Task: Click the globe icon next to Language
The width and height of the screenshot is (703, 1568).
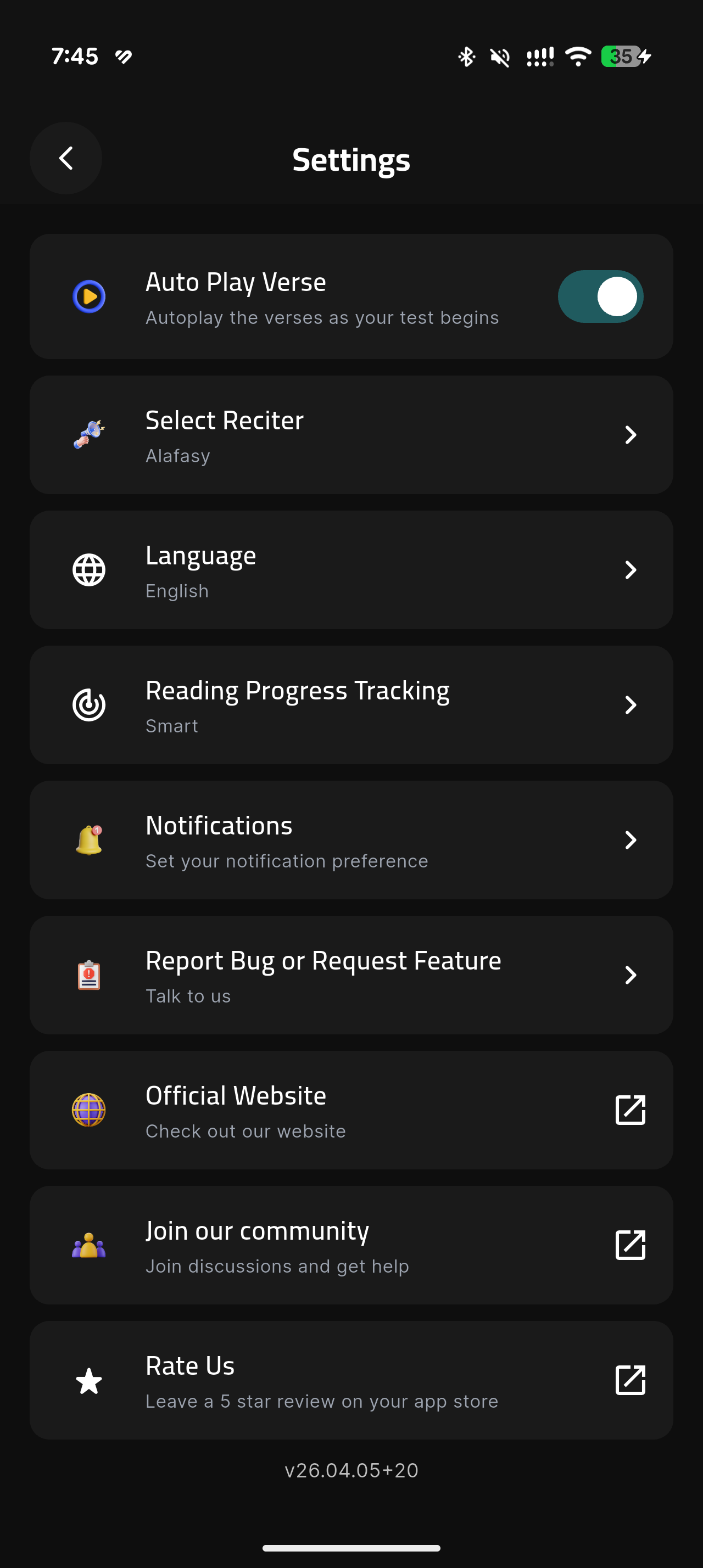Action: 89,570
